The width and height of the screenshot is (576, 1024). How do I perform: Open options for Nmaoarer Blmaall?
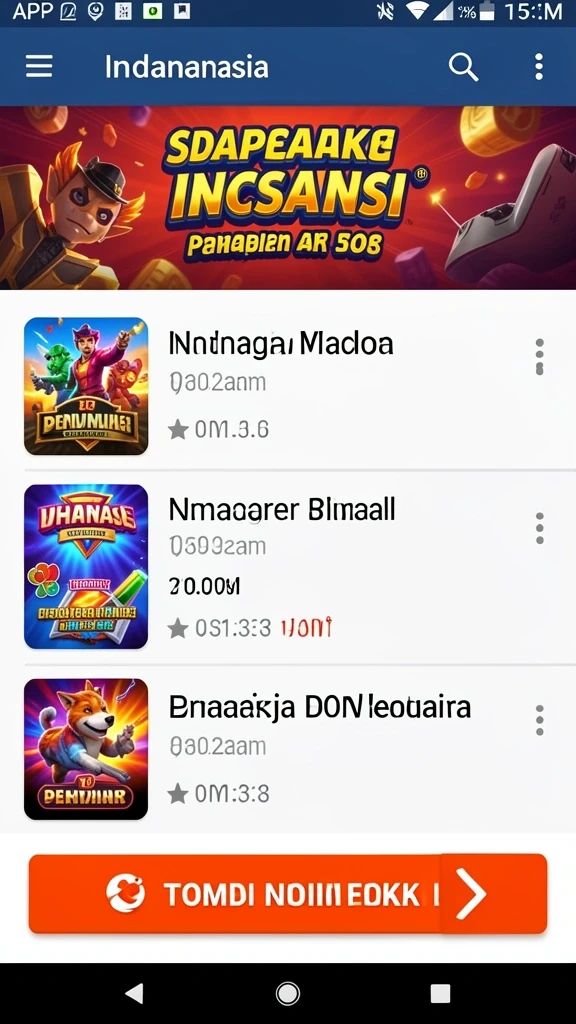point(539,528)
